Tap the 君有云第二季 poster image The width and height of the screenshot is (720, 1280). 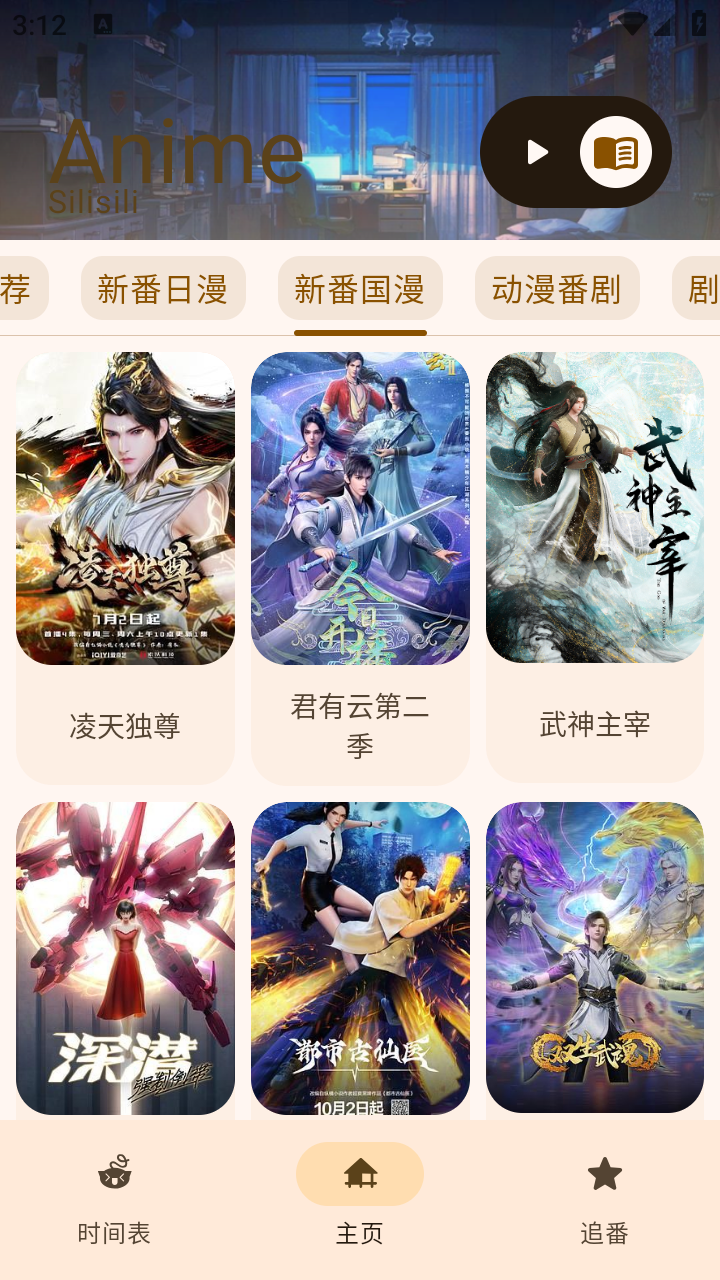[360, 505]
